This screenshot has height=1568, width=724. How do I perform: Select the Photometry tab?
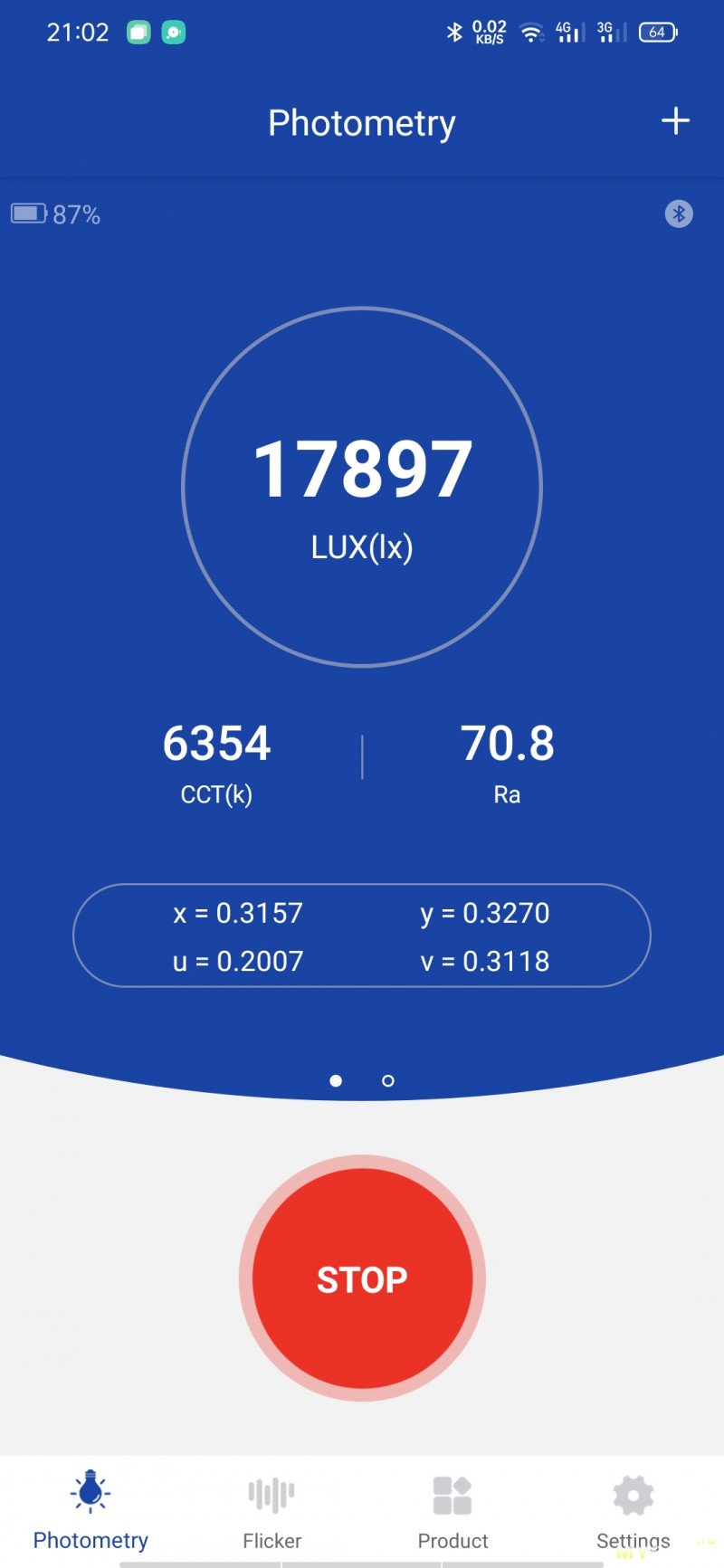pyautogui.click(x=90, y=1511)
